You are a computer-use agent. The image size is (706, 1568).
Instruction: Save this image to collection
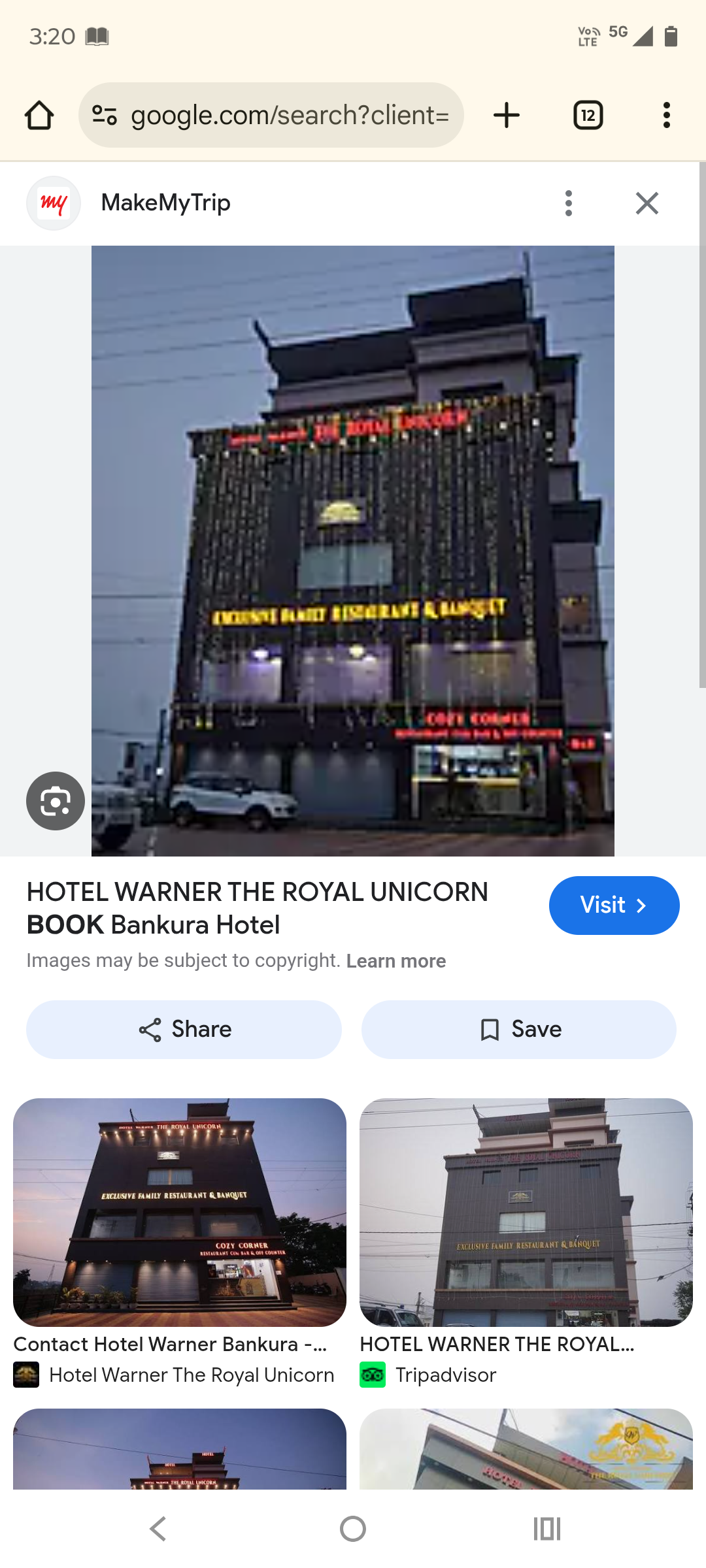point(519,1030)
